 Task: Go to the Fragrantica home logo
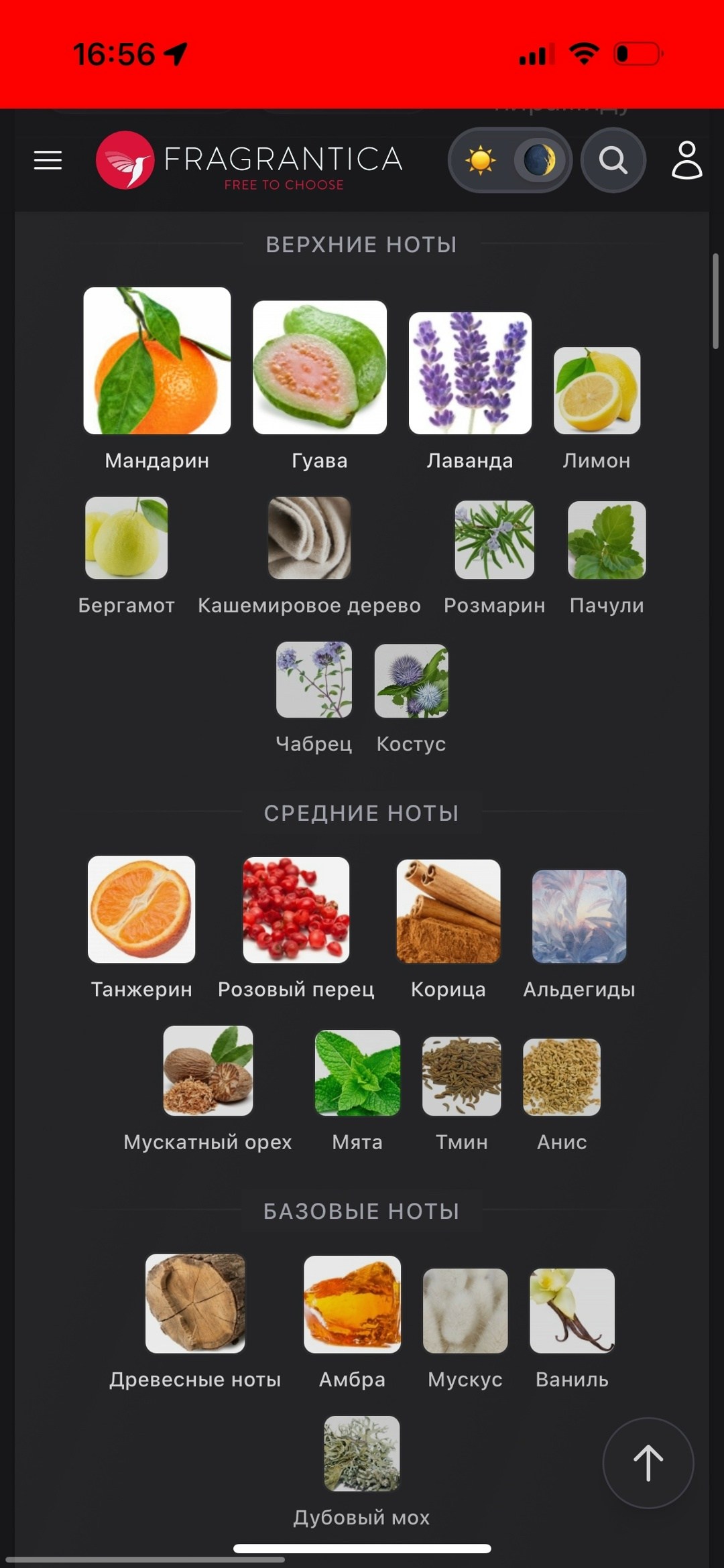click(x=249, y=160)
